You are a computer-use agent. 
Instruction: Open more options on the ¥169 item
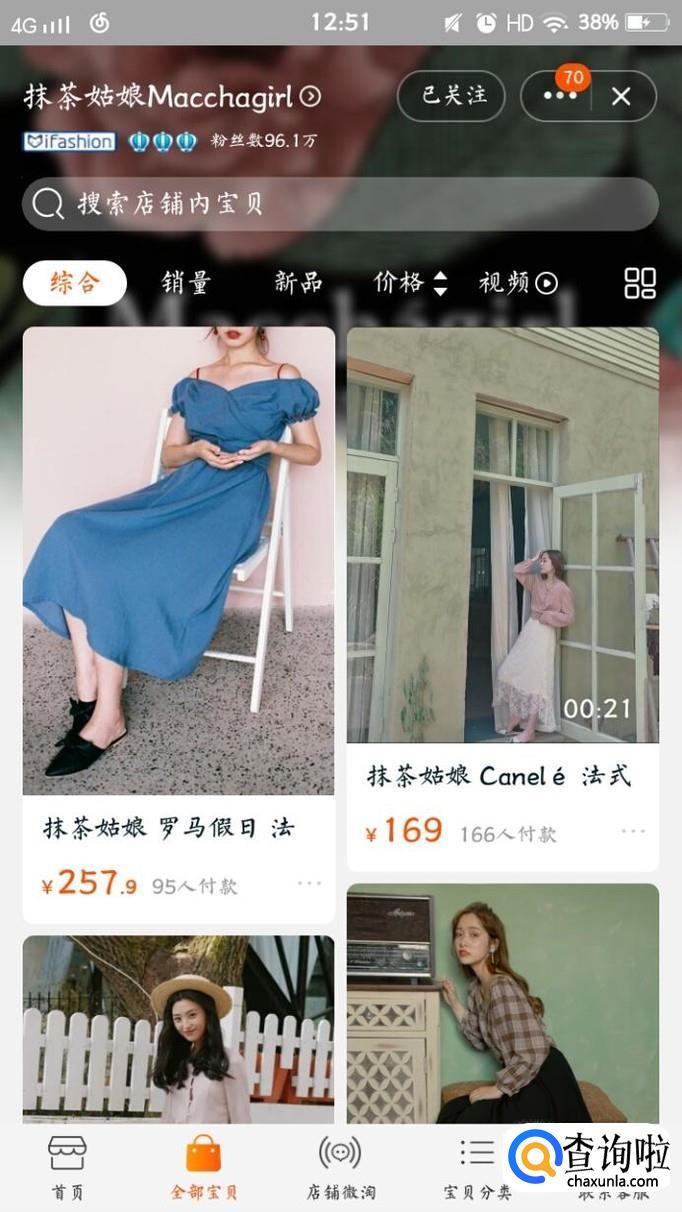633,832
